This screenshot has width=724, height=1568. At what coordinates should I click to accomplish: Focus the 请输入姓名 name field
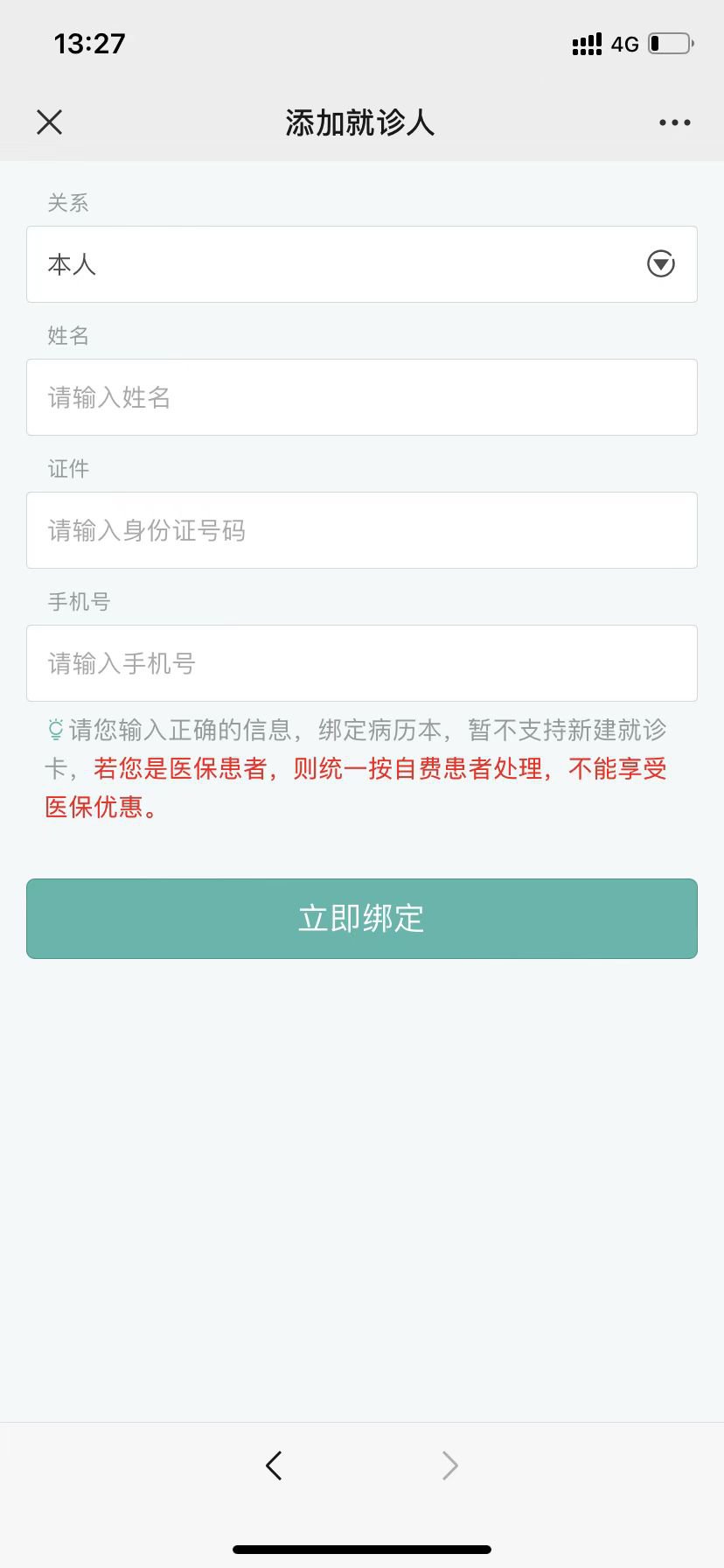[x=361, y=397]
